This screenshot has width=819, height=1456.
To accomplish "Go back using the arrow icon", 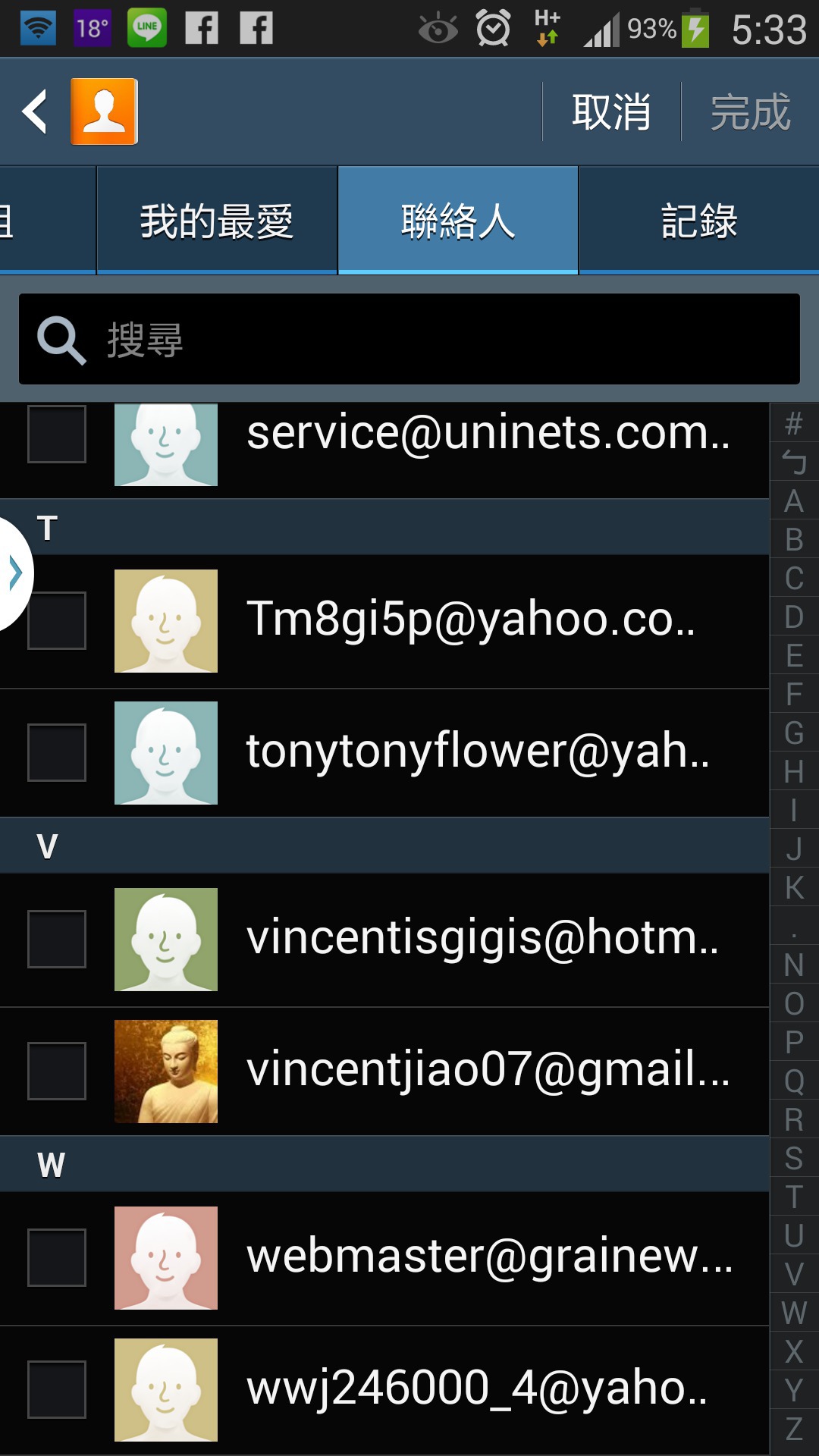I will (35, 111).
